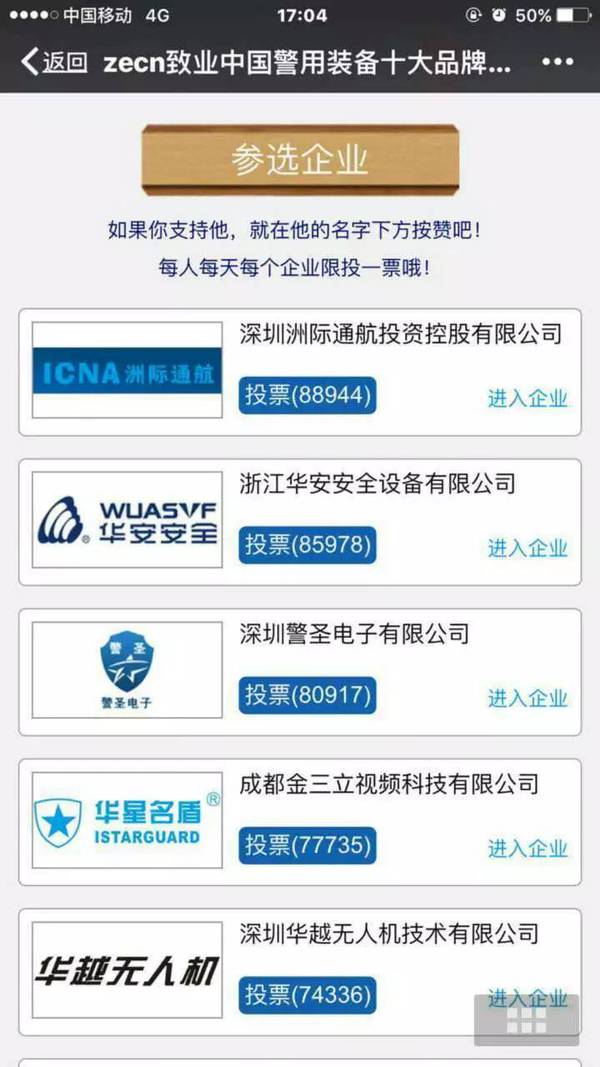Open 进入企业 for 深圳警圣电子

pyautogui.click(x=527, y=698)
